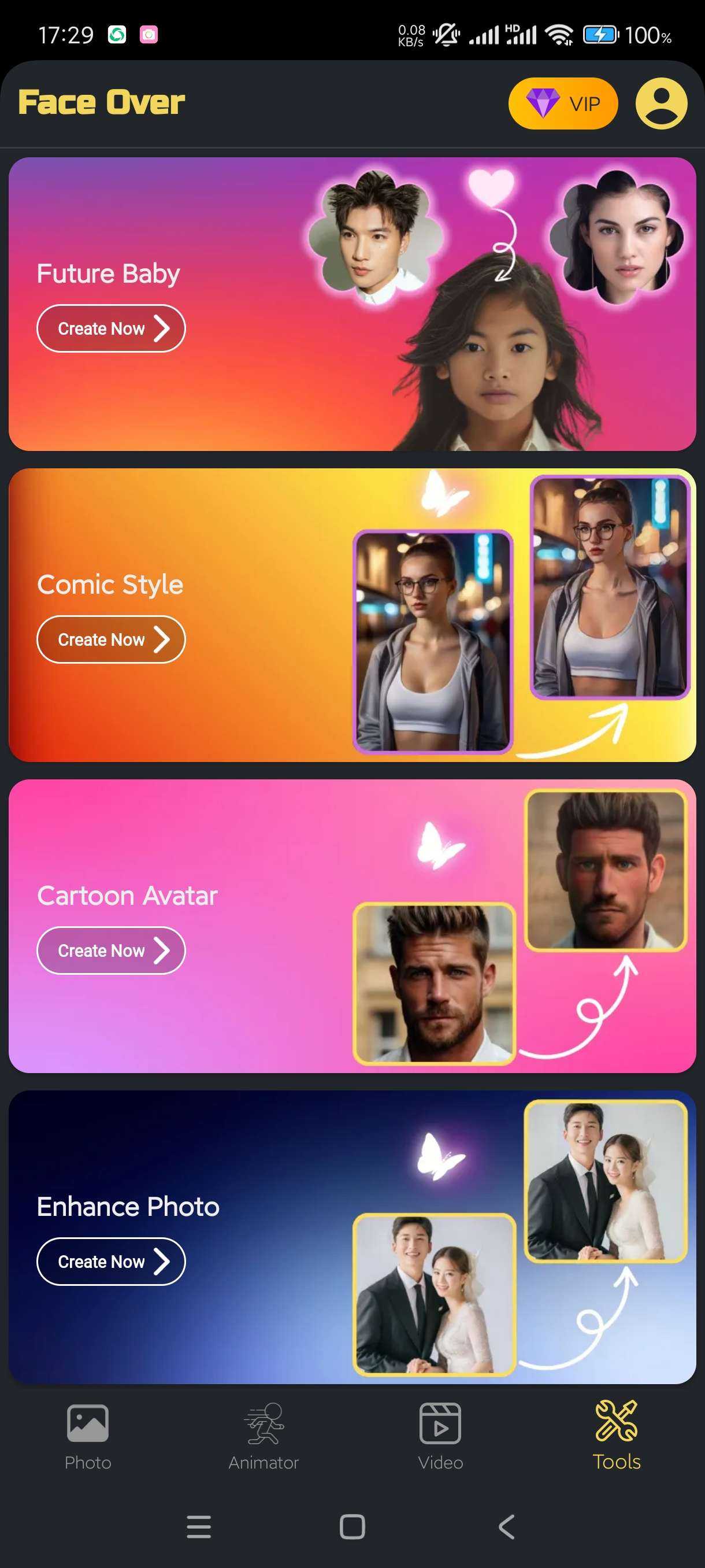This screenshot has width=705, height=1568.
Task: Switch to the Photo tab
Action: (x=88, y=1438)
